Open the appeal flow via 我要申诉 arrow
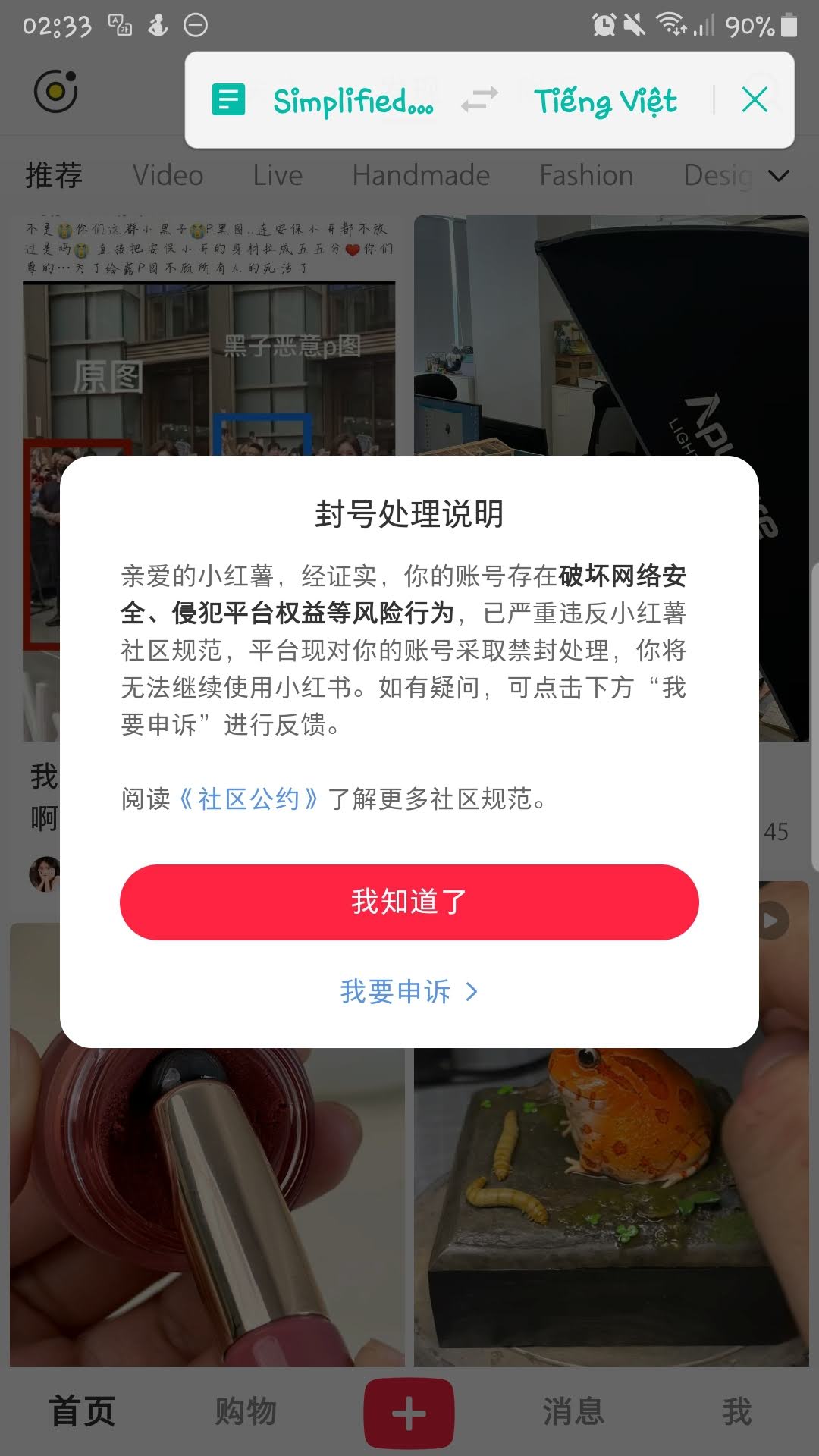The width and height of the screenshot is (819, 1456). (409, 991)
